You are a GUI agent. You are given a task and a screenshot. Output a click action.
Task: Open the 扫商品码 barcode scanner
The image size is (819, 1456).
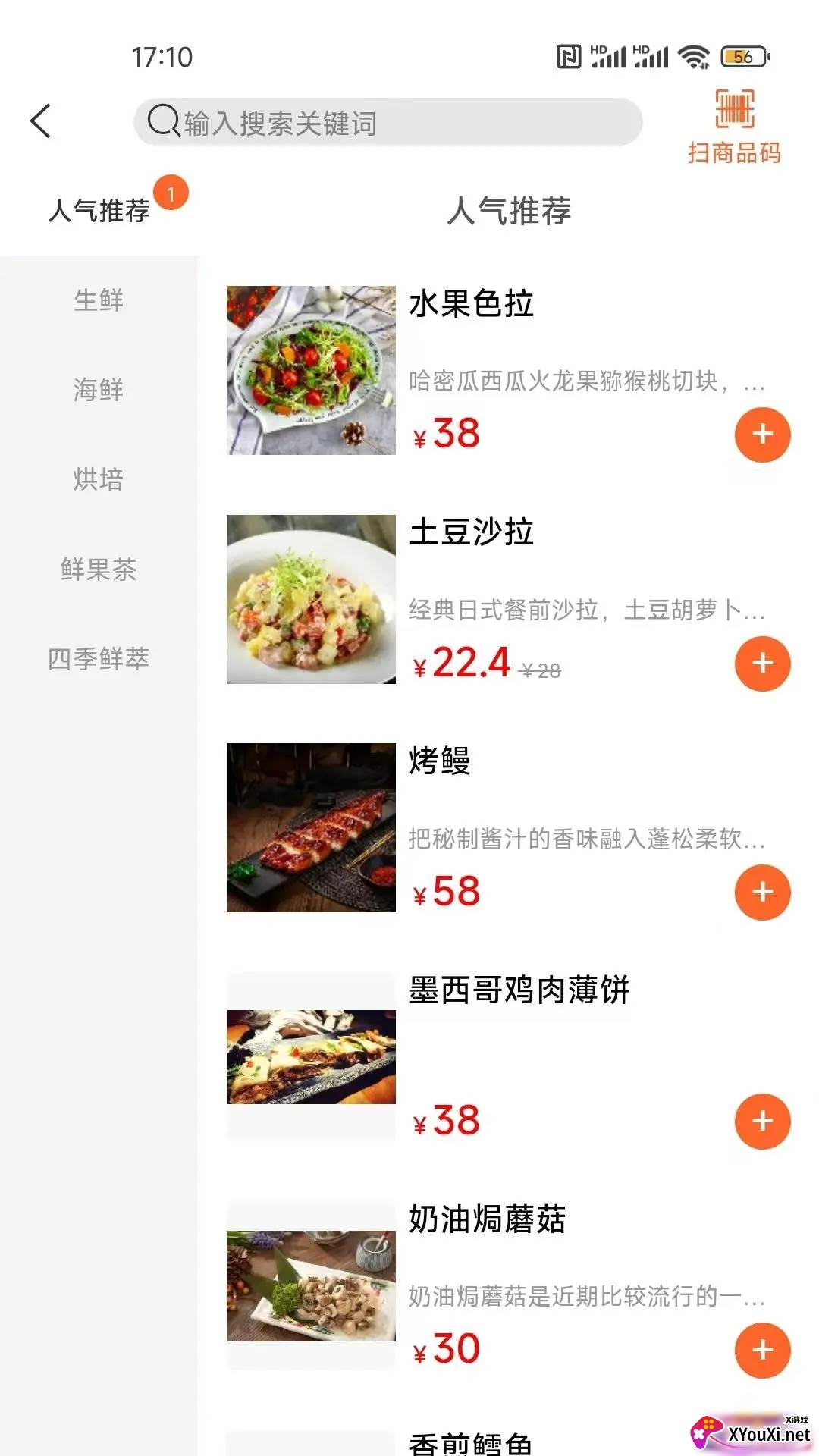pyautogui.click(x=734, y=127)
